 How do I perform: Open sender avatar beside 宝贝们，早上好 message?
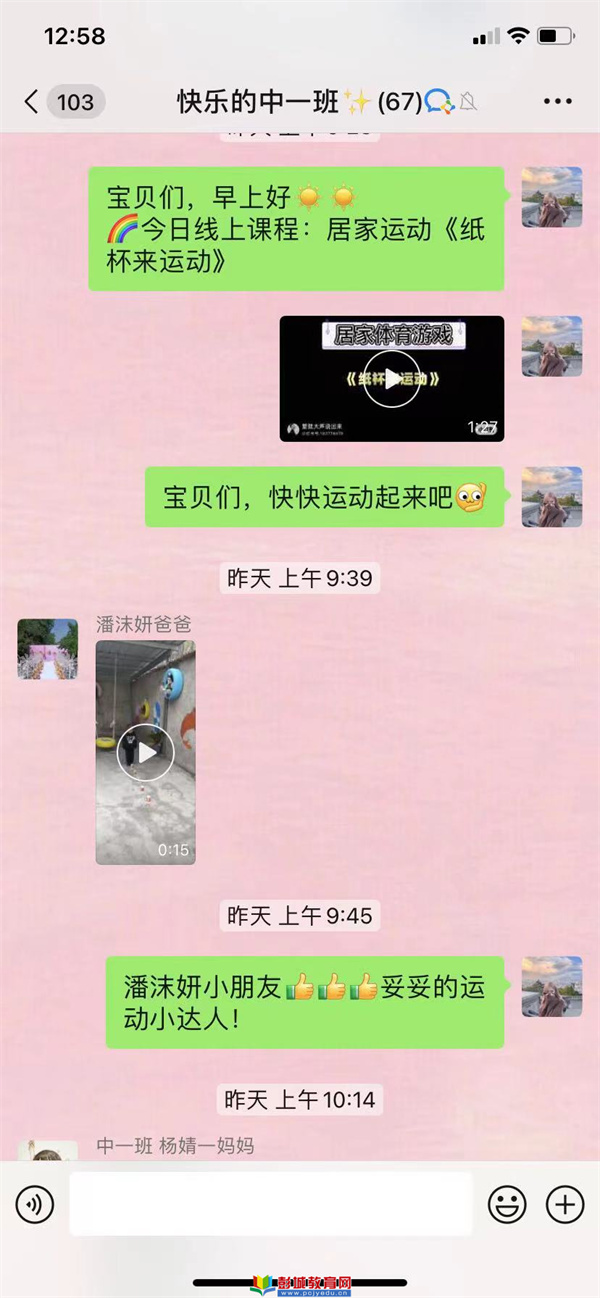551,197
